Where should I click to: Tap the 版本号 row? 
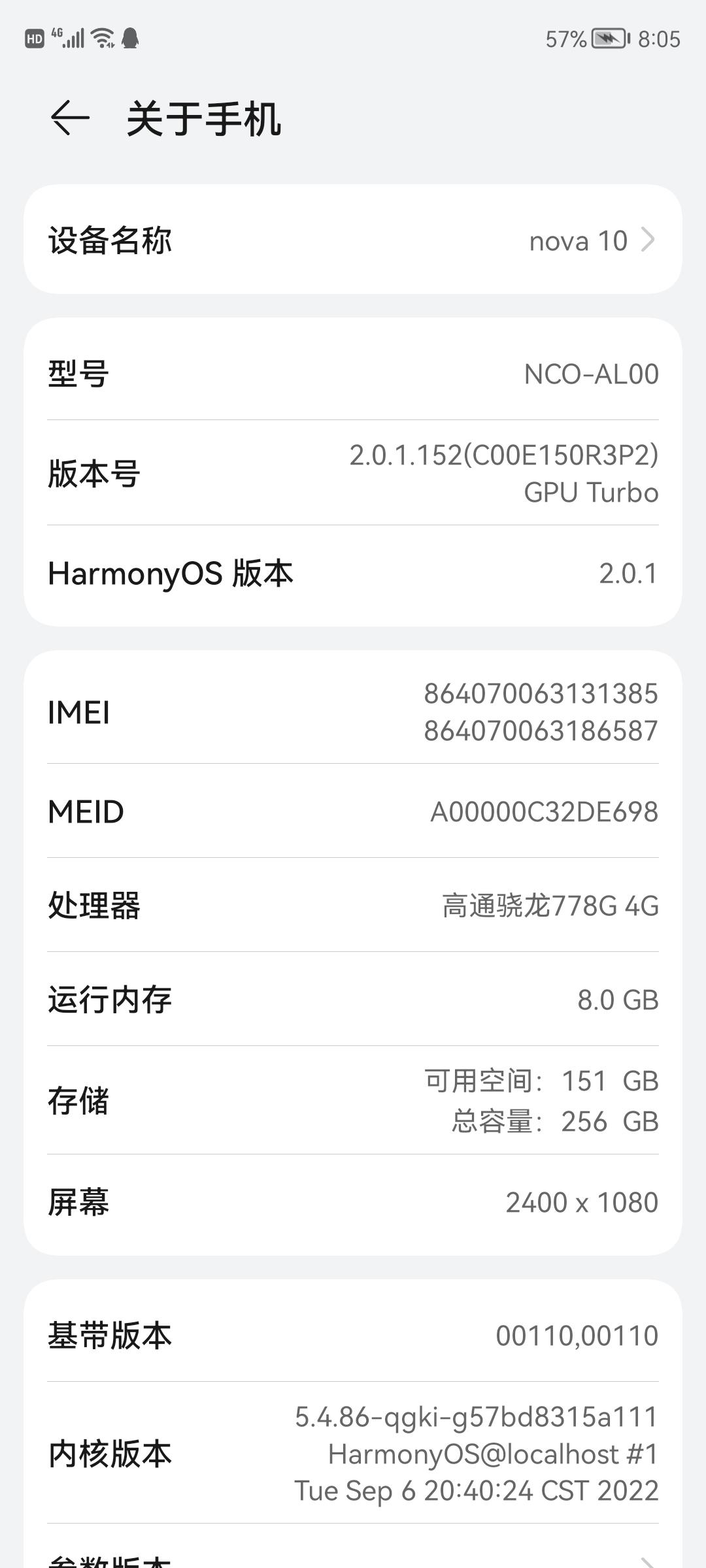(x=353, y=473)
